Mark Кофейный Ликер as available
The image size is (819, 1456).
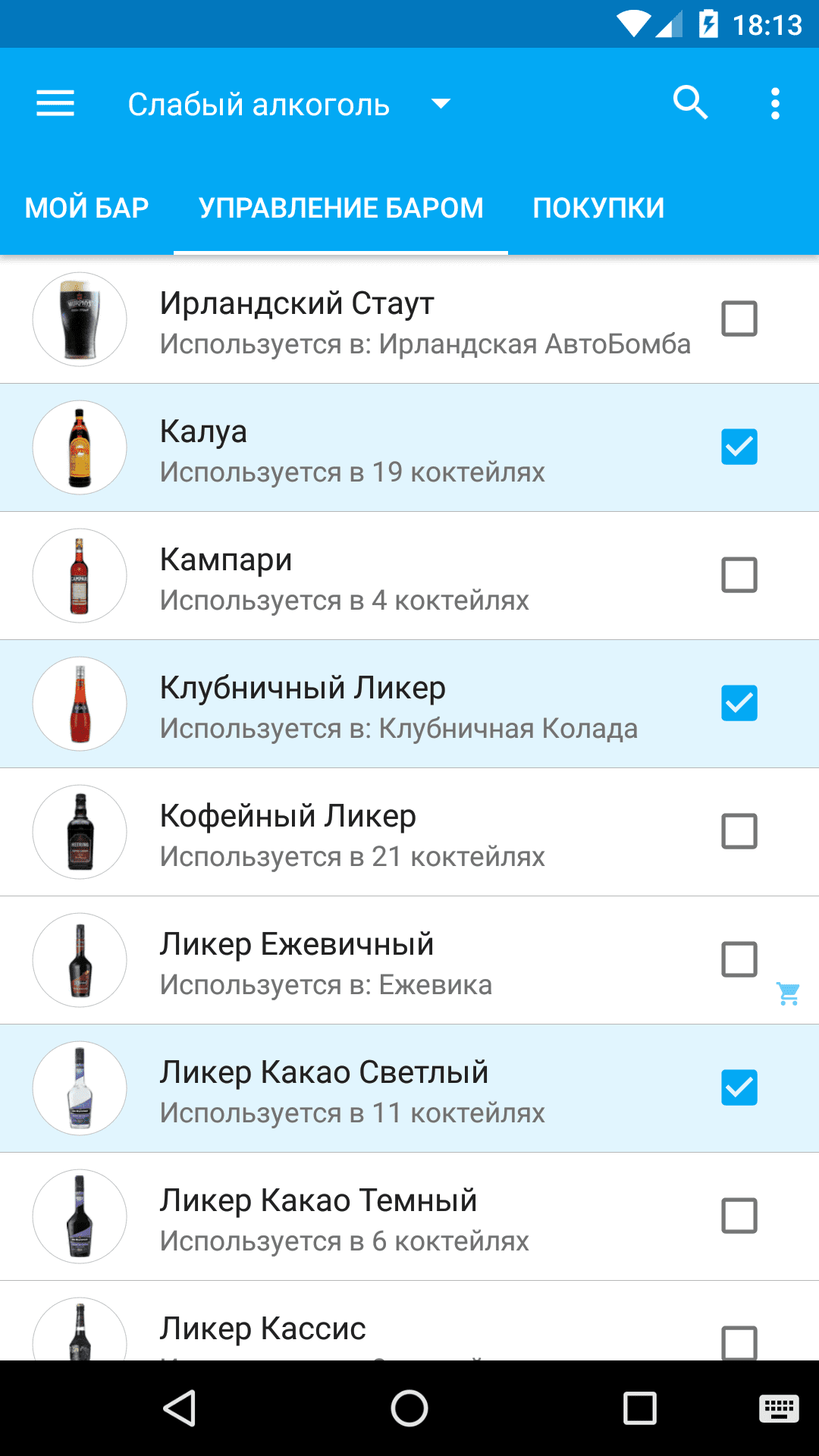click(x=739, y=831)
